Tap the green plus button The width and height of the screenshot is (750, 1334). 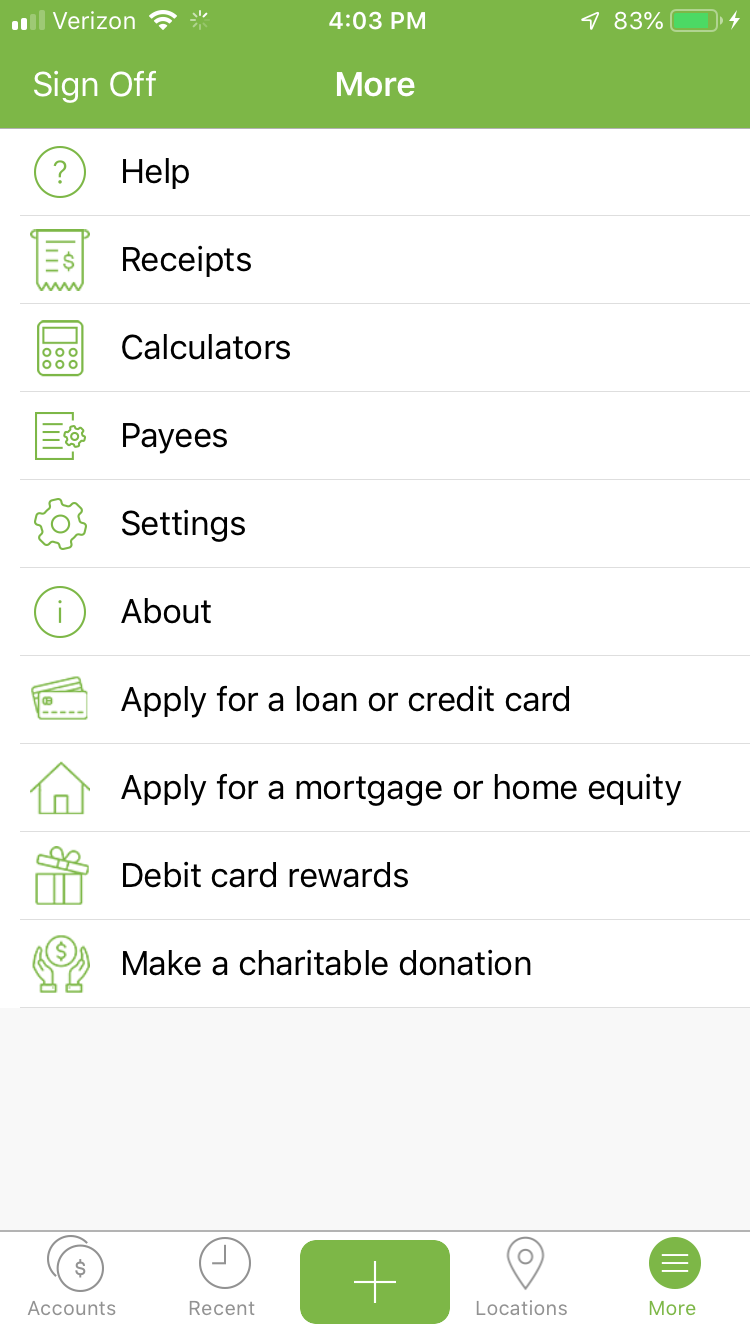click(x=375, y=1281)
